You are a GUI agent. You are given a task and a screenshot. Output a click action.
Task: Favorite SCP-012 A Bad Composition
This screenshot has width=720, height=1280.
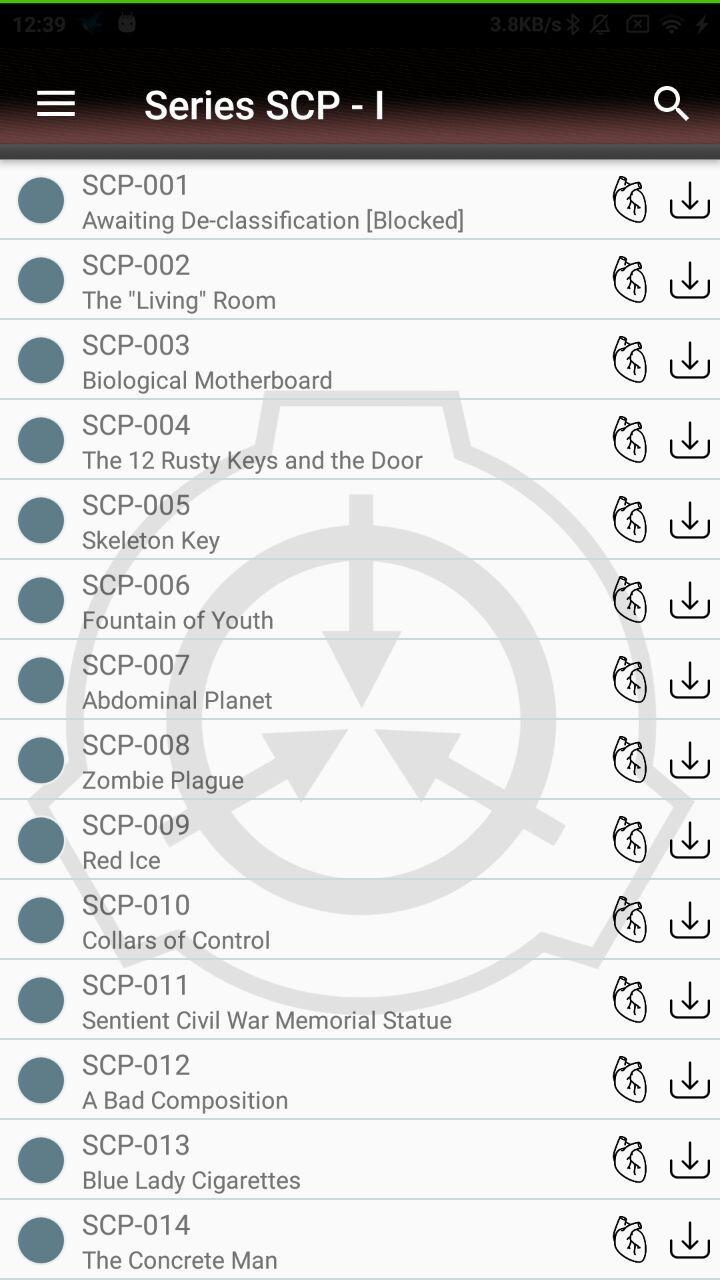click(x=630, y=1080)
